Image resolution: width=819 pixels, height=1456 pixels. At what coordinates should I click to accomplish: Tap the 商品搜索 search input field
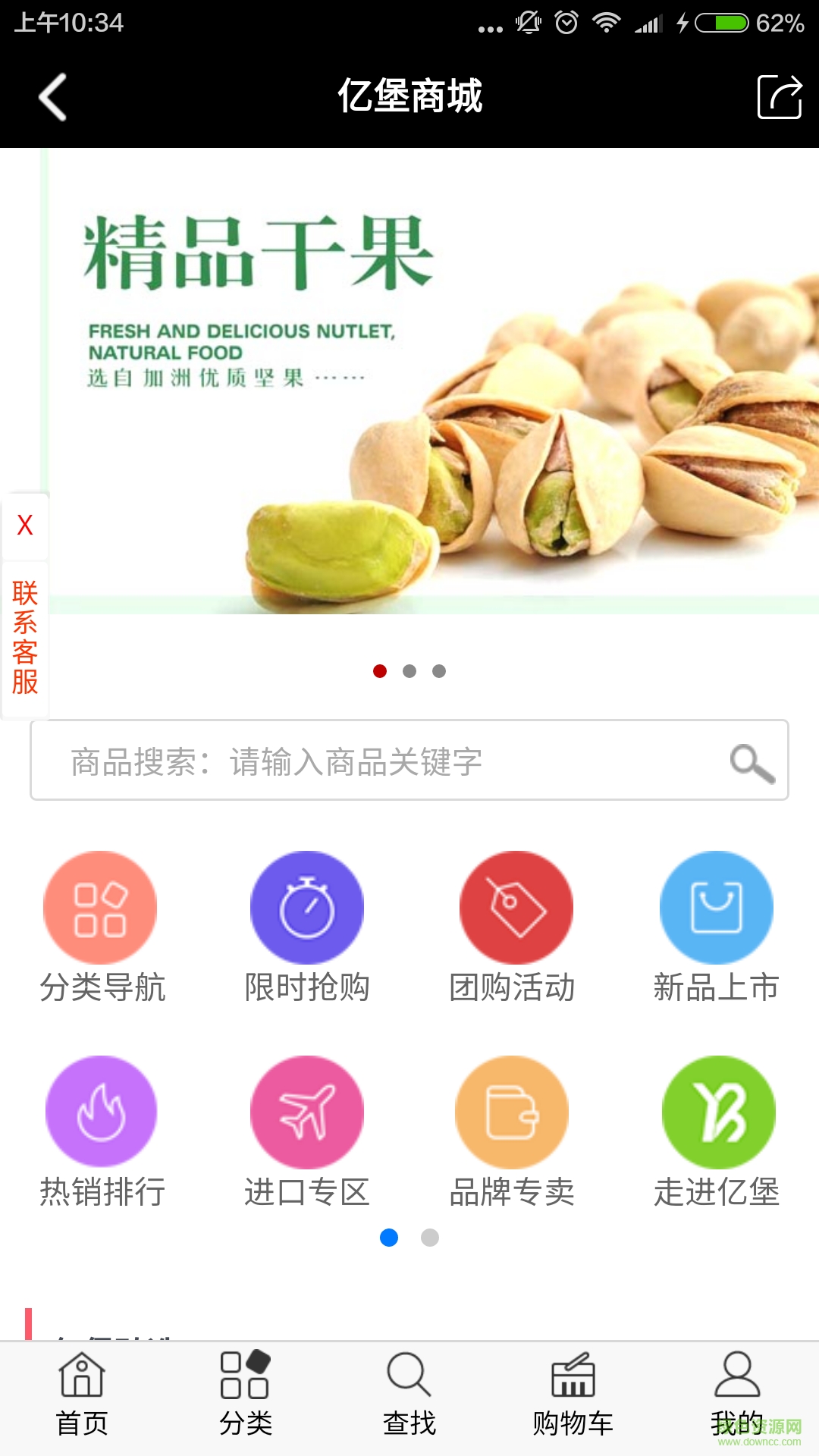point(341,764)
